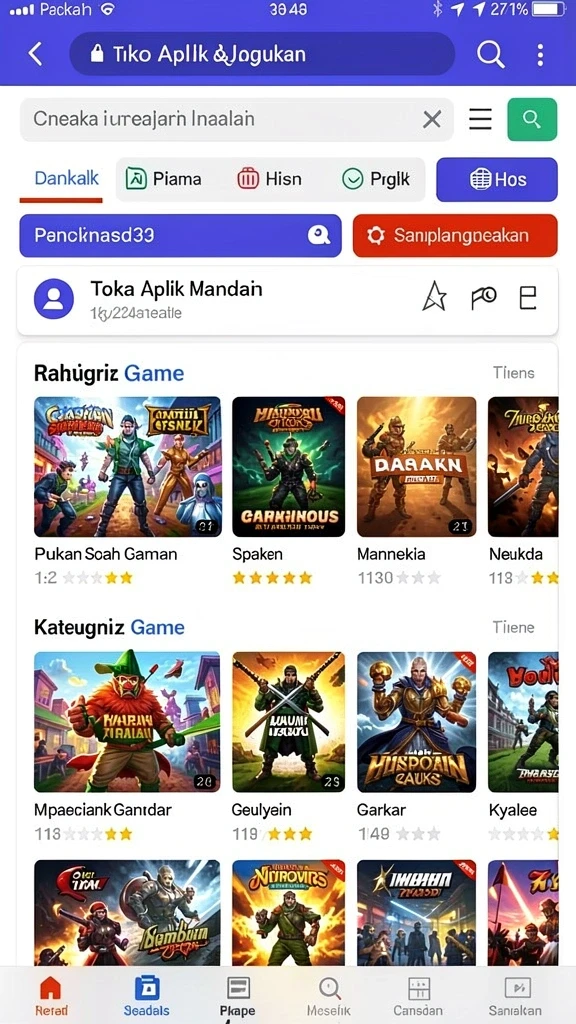This screenshot has width=576, height=1024.
Task: Star the Toka Aplik Mandan store
Action: point(434,298)
